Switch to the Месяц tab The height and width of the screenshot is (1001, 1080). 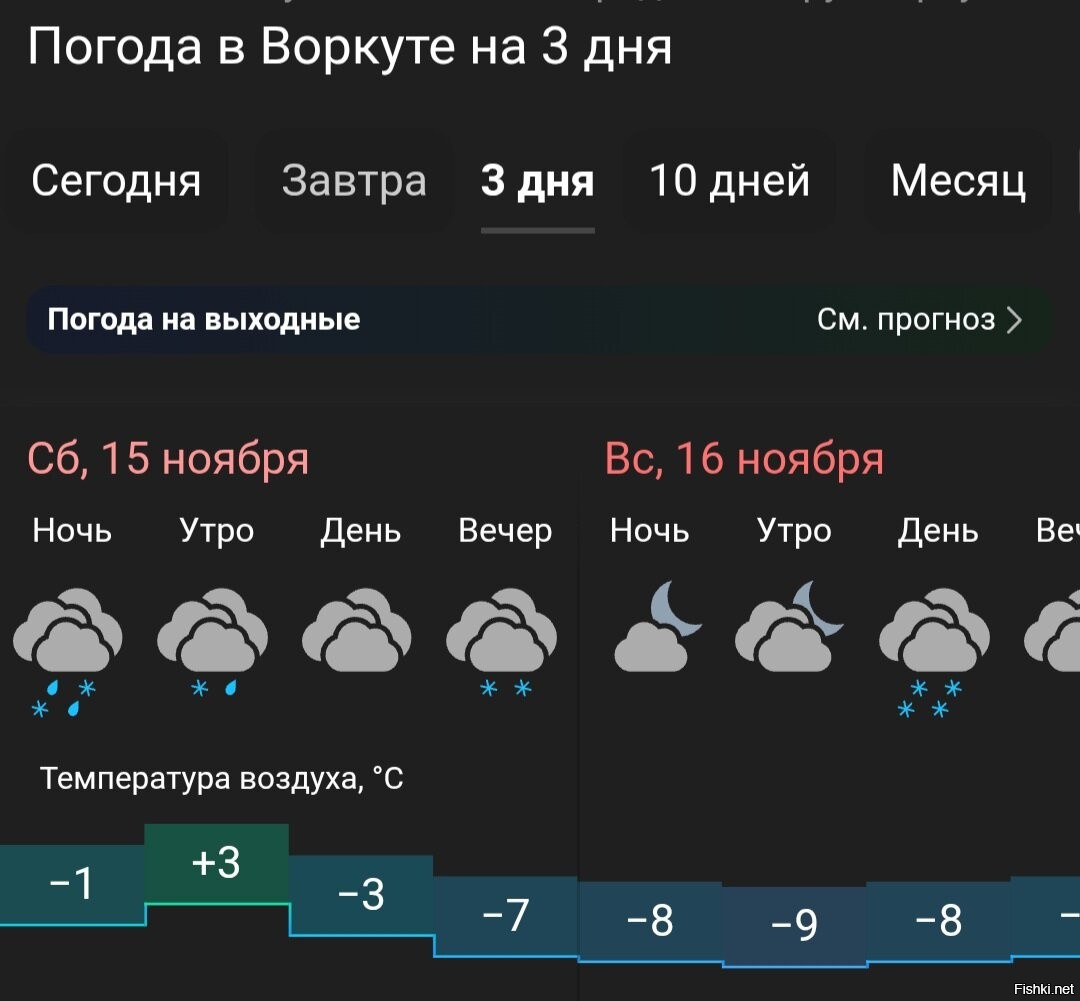957,181
